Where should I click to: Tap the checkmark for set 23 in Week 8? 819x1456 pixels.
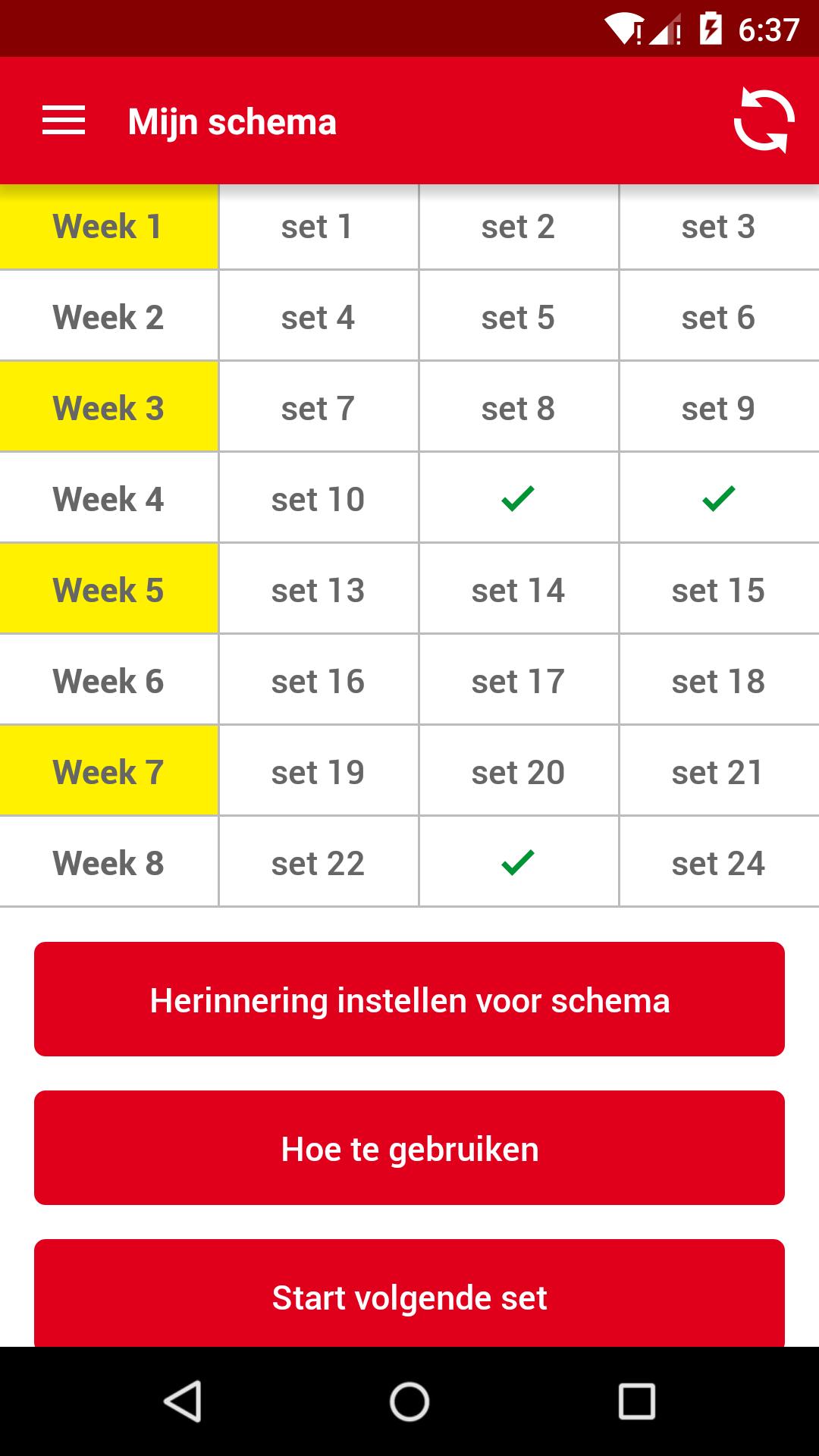pyautogui.click(x=518, y=862)
